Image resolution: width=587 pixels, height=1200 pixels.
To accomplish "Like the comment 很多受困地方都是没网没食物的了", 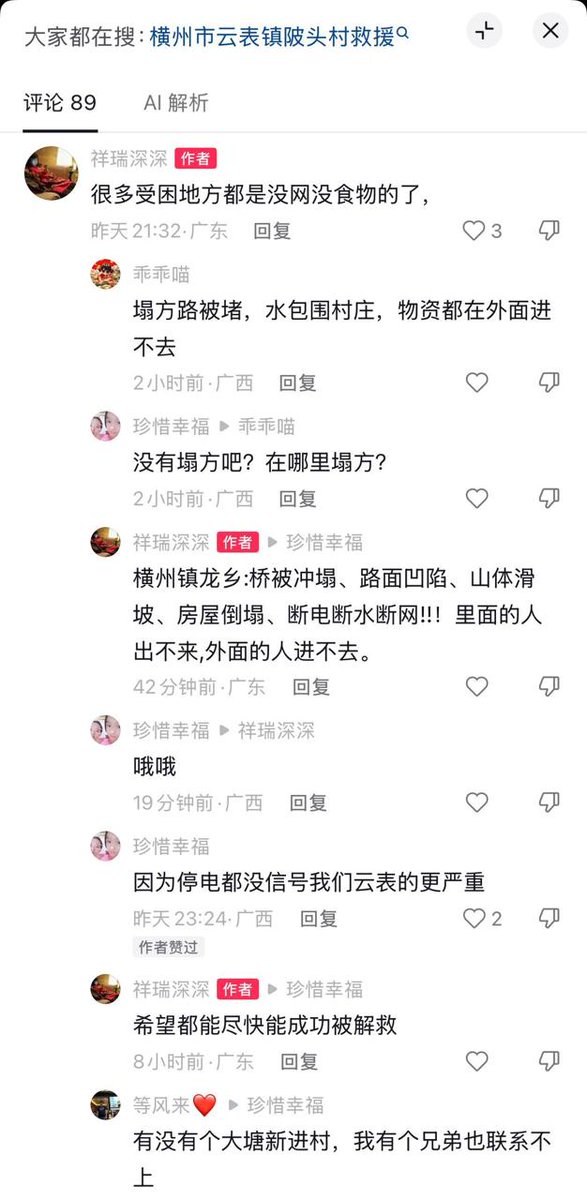I will [x=482, y=231].
